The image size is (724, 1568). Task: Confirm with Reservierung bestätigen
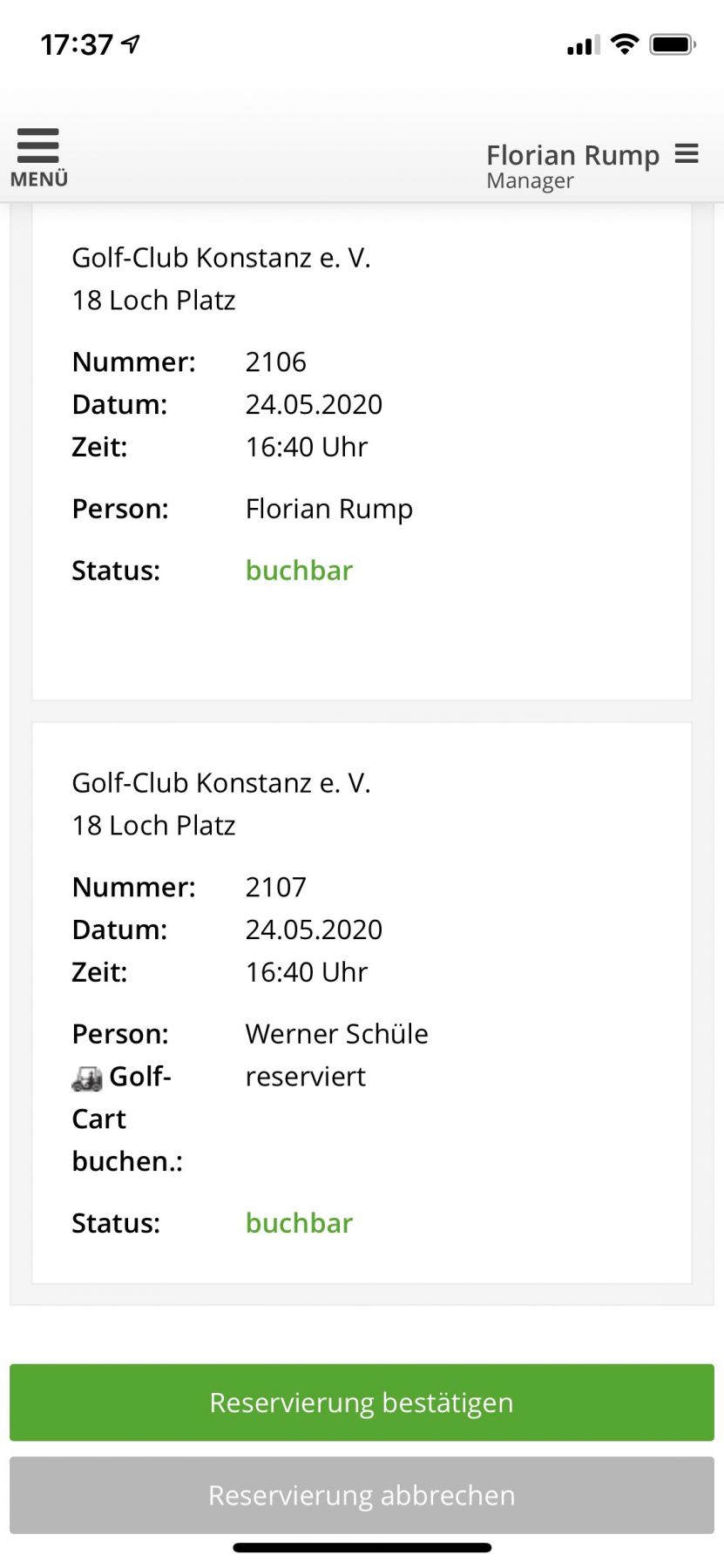coord(362,1402)
